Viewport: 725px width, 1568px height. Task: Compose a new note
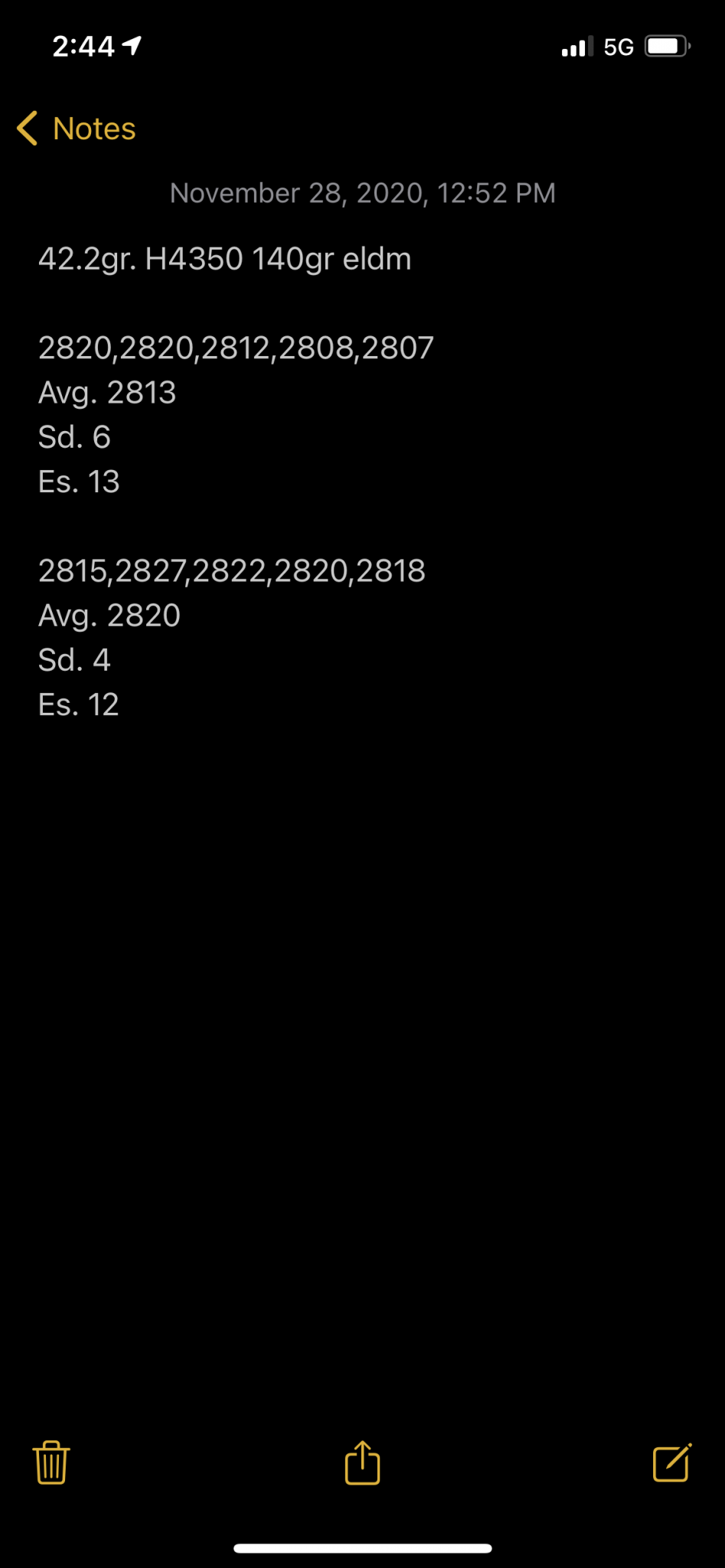(671, 1463)
